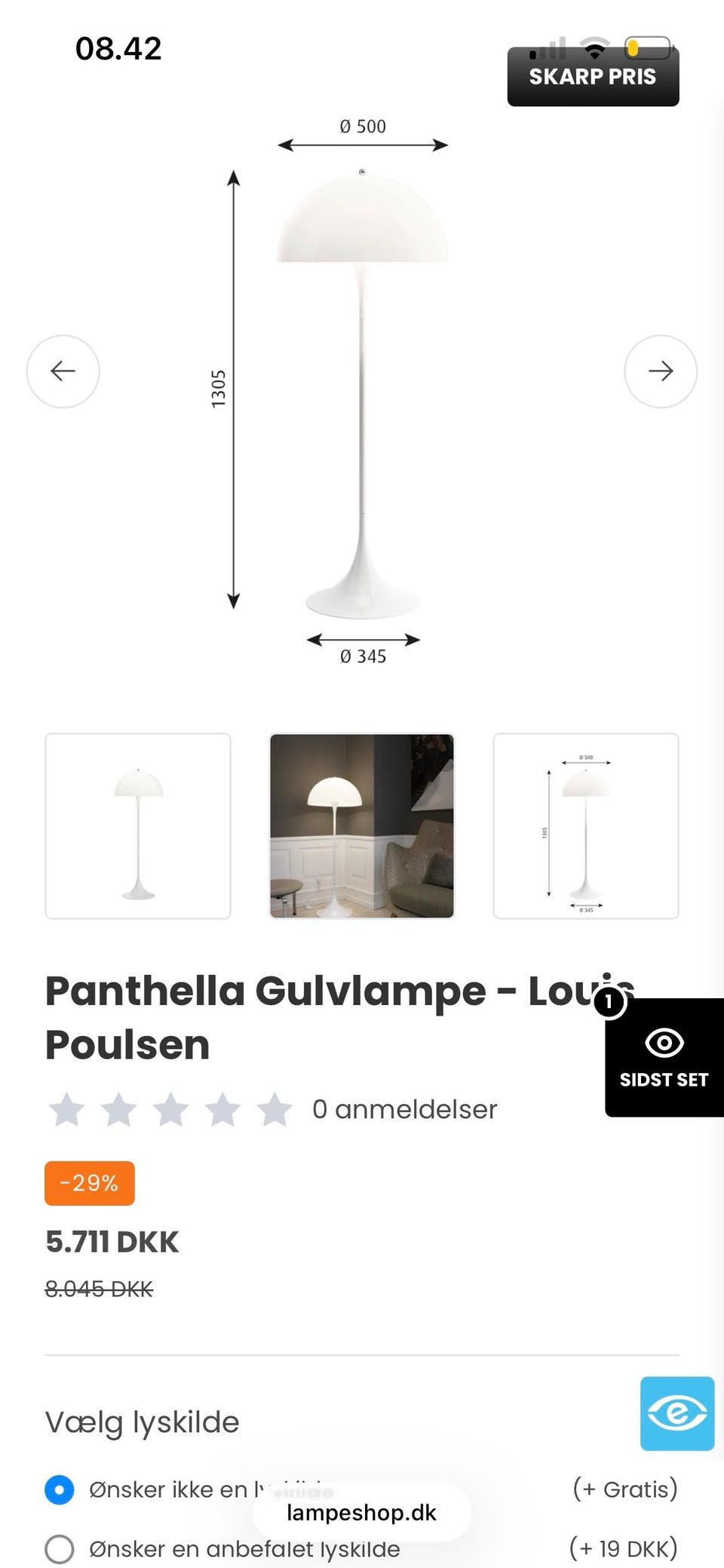Screen dimensions: 724x1568
Task: Select 'Ønsker ikke en lyskilde' option
Action: coord(59,1489)
